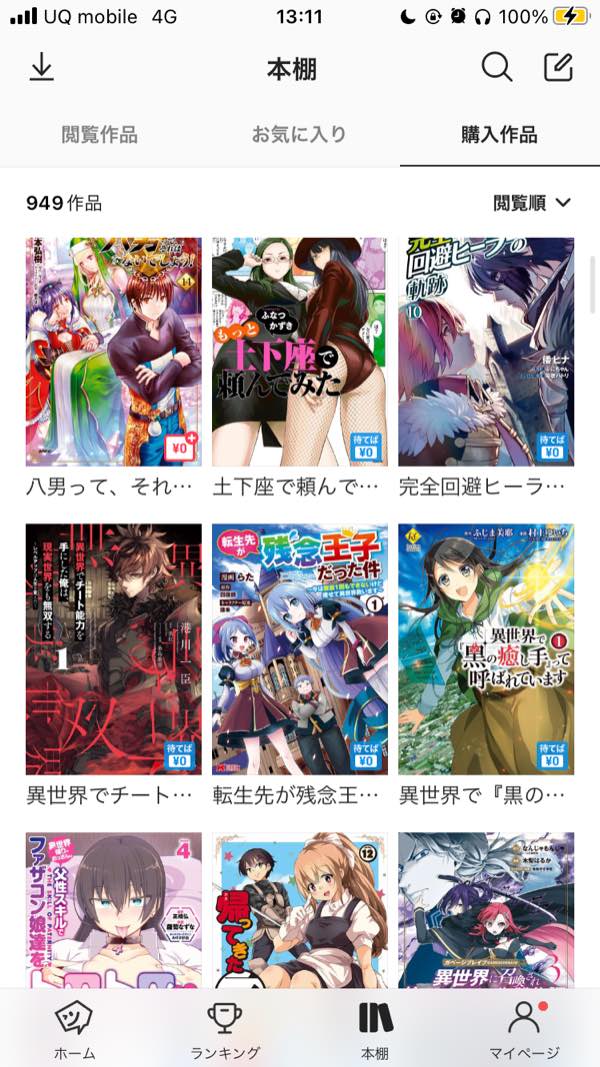Image resolution: width=600 pixels, height=1067 pixels.
Task: Open the manga 土下座で頼んで…
Action: point(299,352)
